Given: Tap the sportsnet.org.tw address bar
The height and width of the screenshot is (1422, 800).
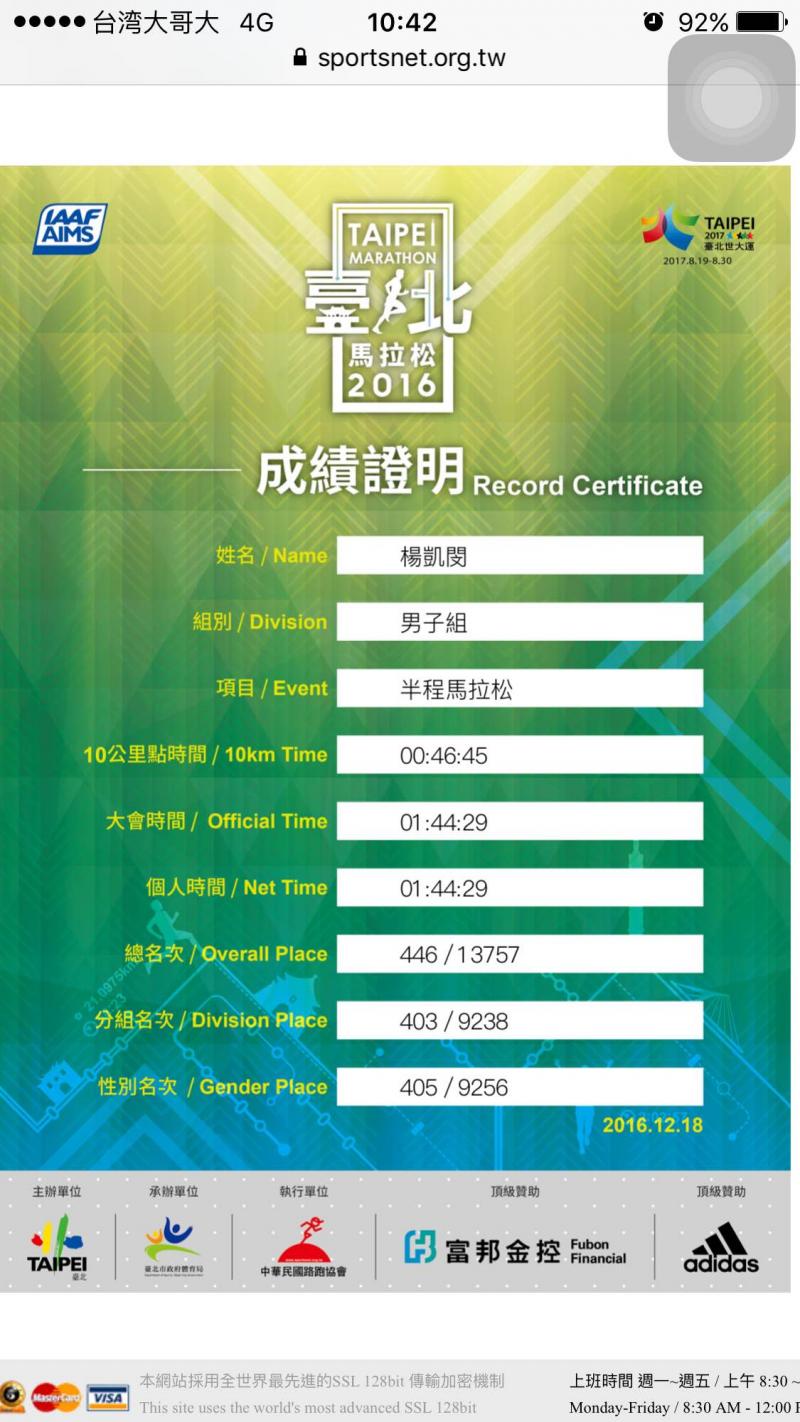Looking at the screenshot, I should tap(400, 58).
